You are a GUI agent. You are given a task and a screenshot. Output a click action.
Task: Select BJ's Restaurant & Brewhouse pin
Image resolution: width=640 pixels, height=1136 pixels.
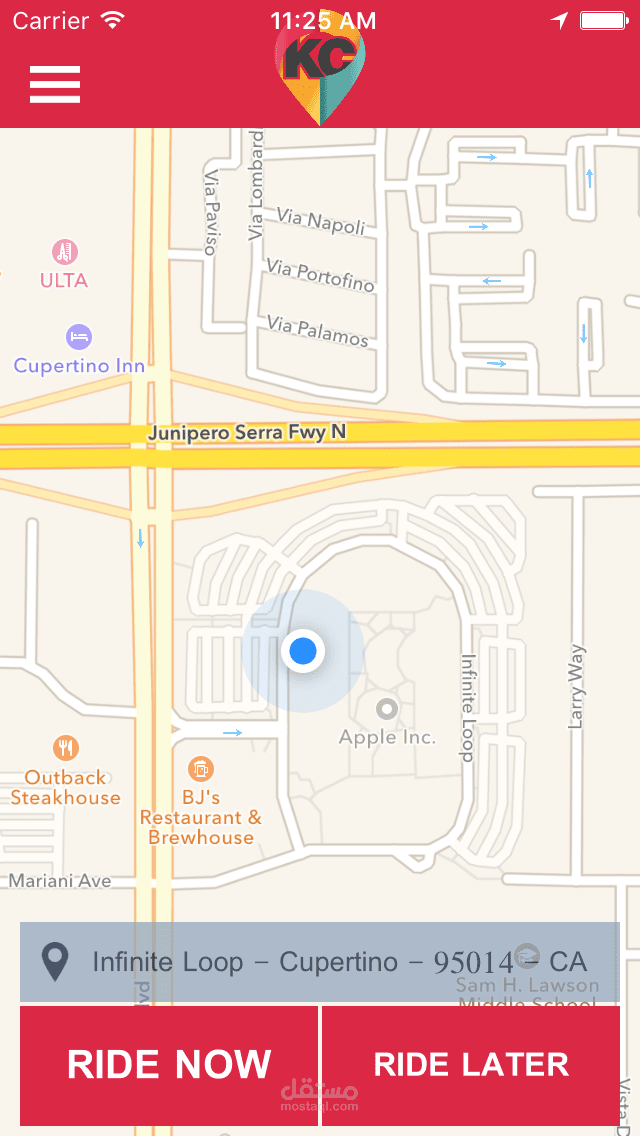tap(201, 769)
